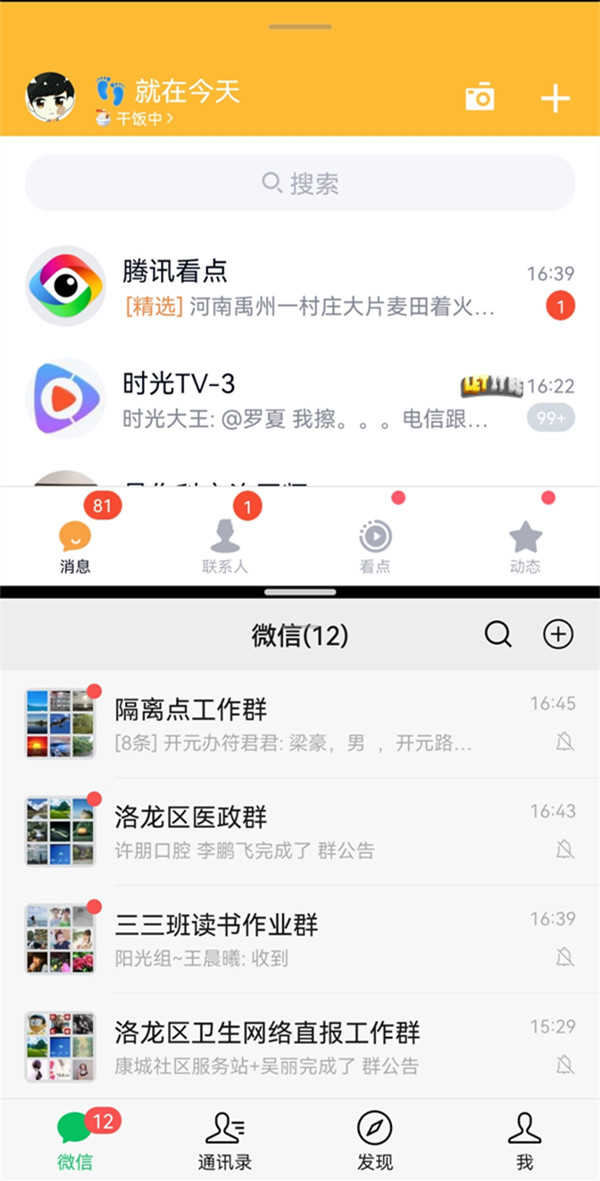Select the QQ 消息 tab

(x=75, y=545)
